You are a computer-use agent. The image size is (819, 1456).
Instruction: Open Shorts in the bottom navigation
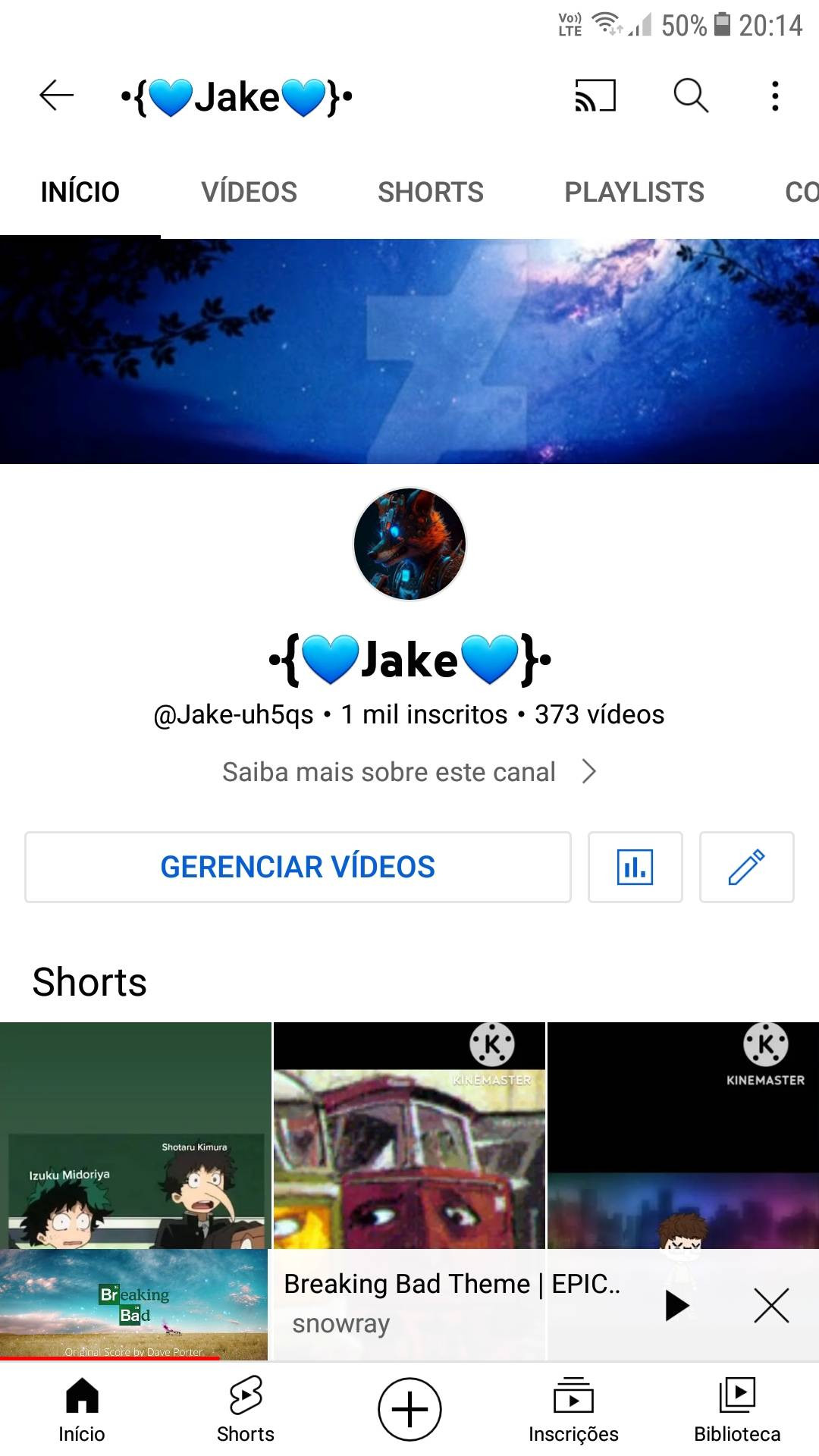click(x=246, y=1410)
